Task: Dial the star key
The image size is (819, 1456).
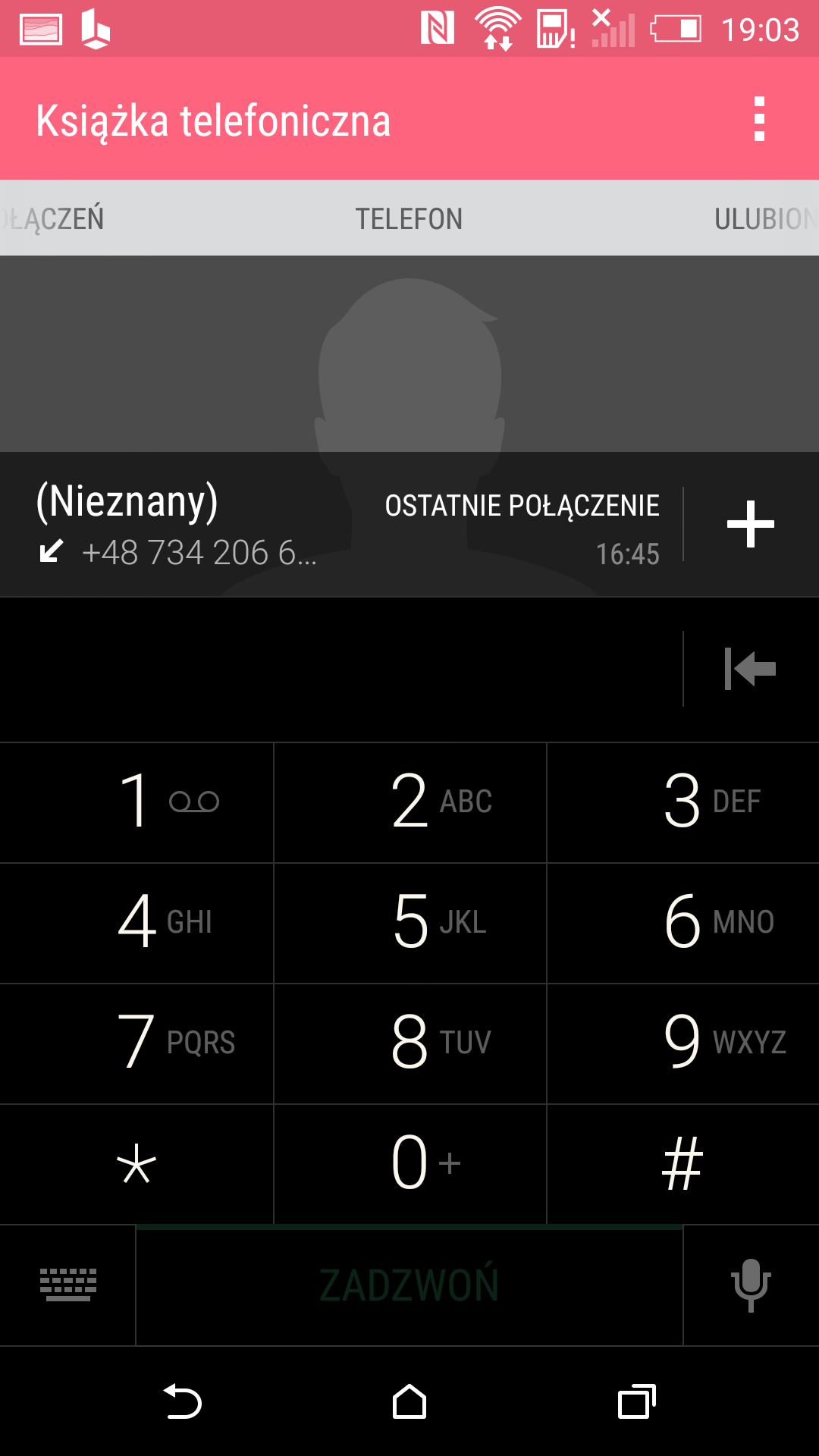Action: click(136, 1164)
